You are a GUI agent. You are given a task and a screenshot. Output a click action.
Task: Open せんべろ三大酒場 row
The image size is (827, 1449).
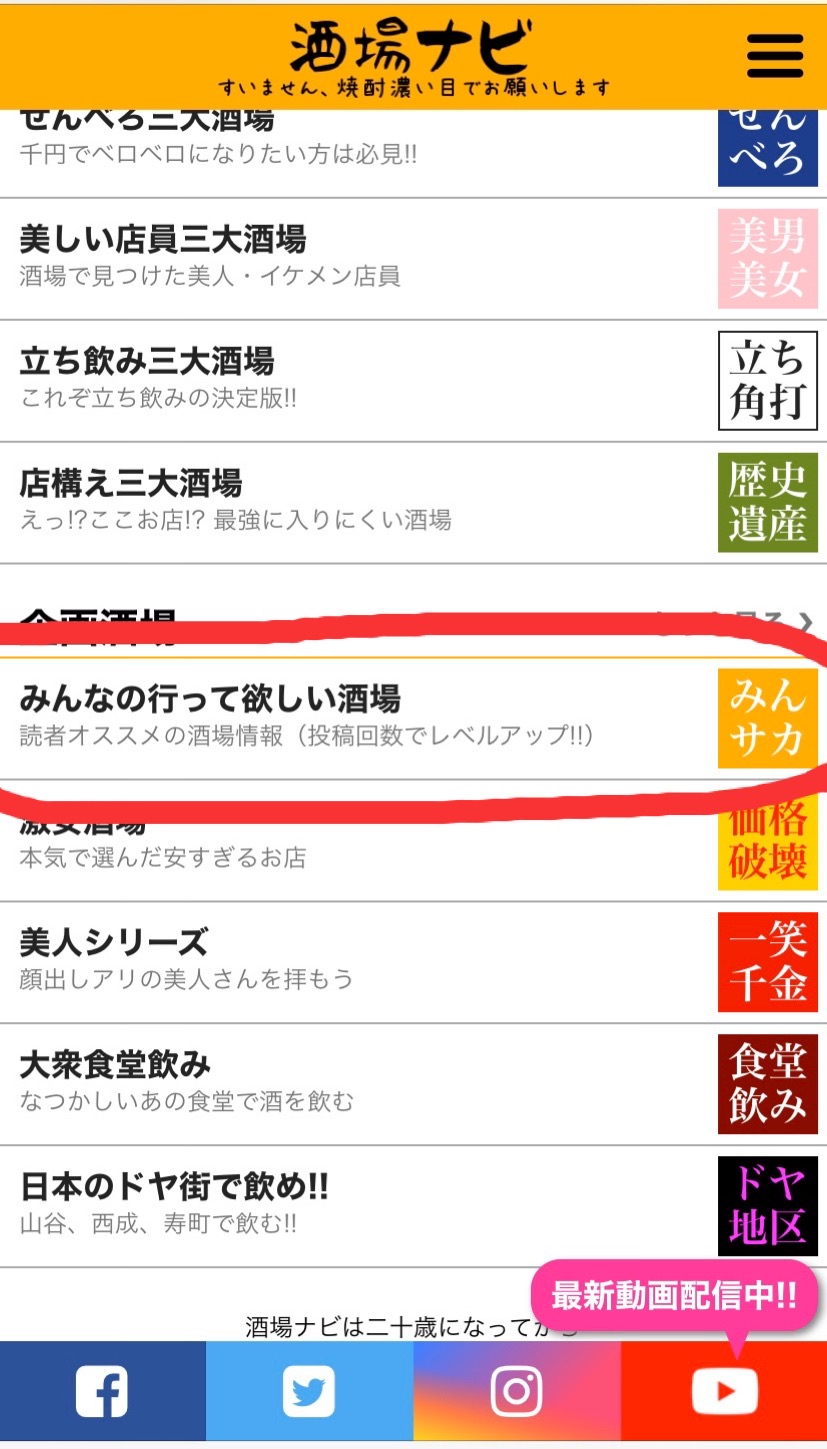(x=413, y=153)
